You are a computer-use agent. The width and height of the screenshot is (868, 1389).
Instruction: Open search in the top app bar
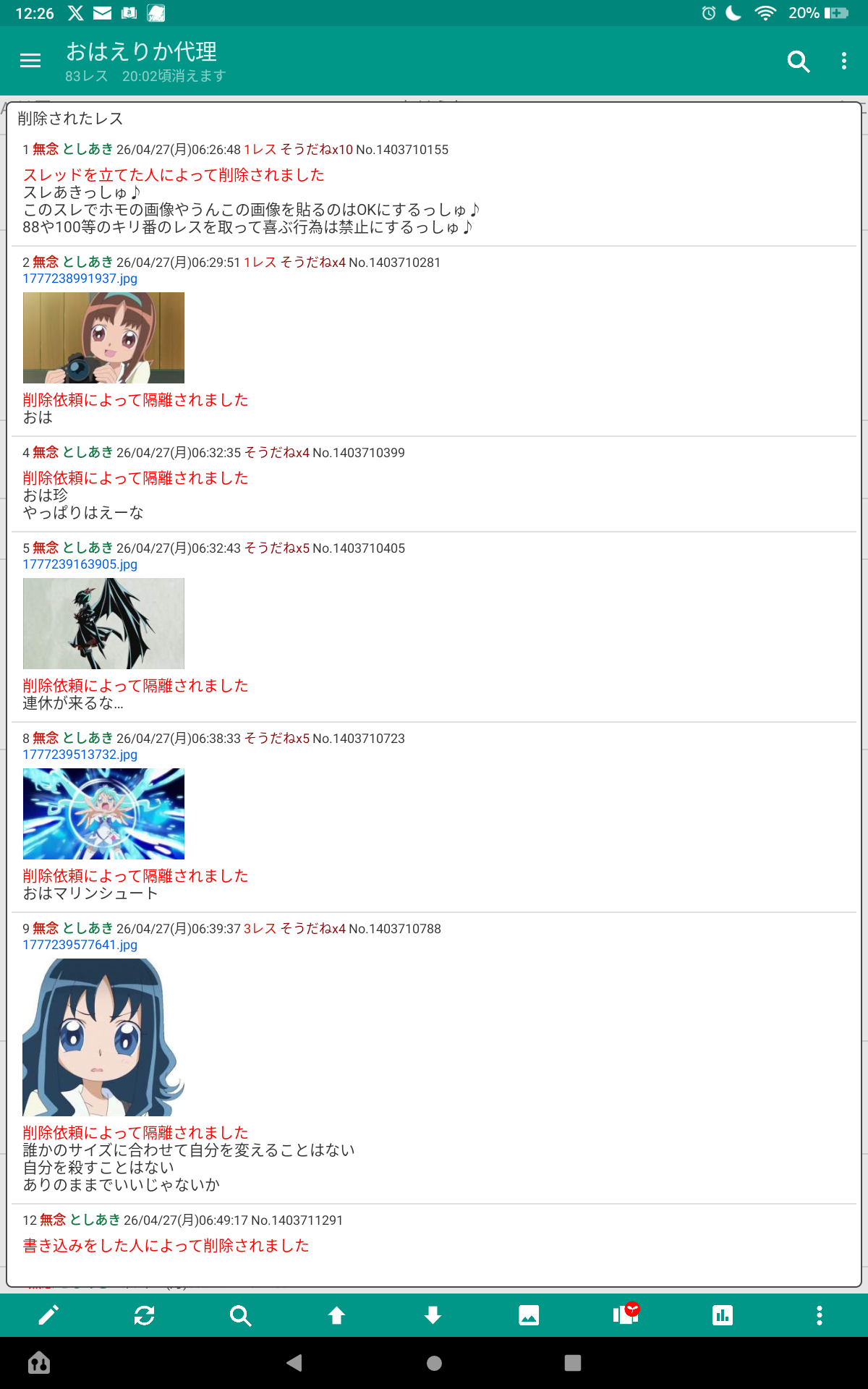tap(798, 61)
